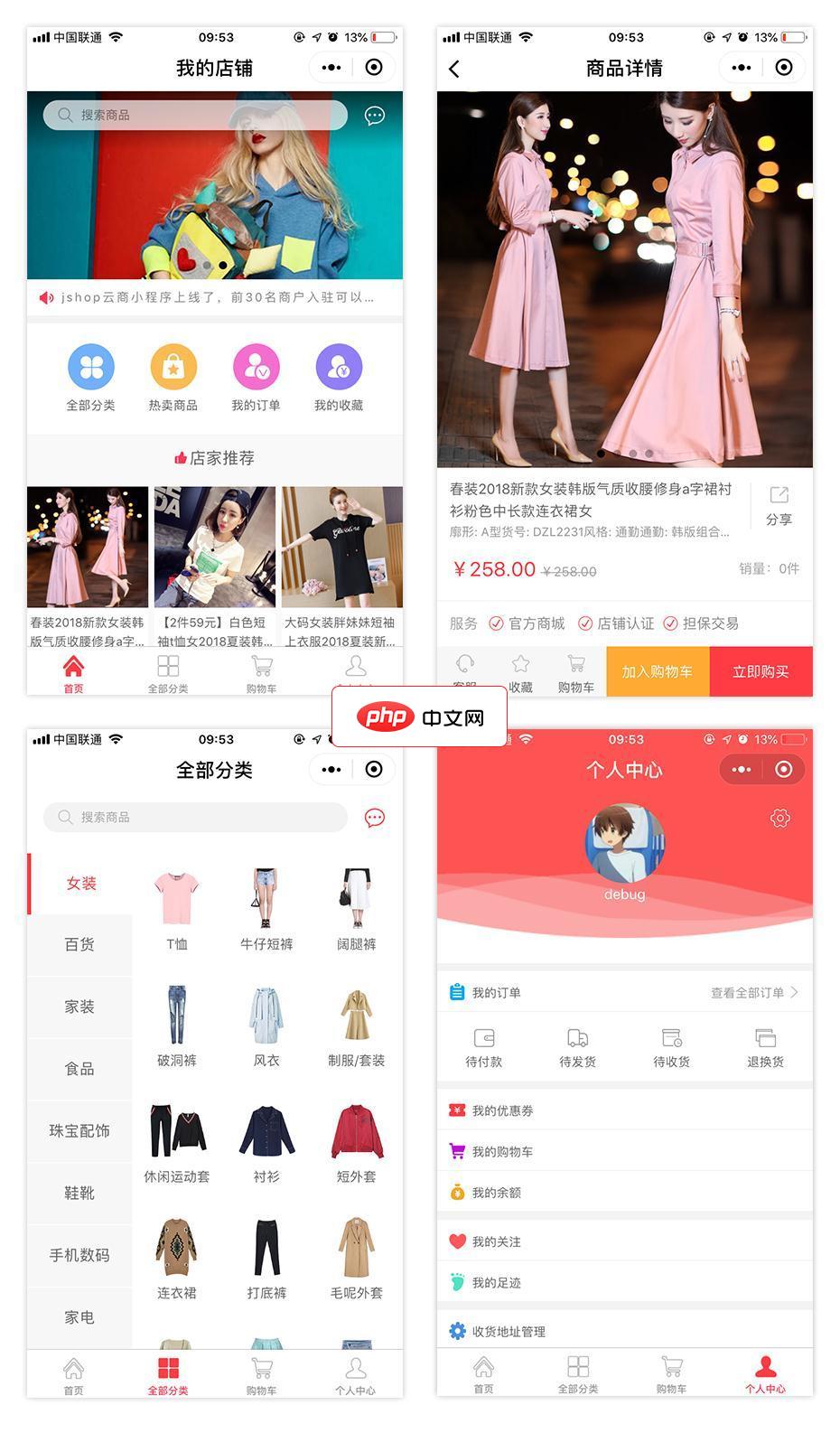Tap the 加入购物车 add to cart button
Screen dimensions: 840x1433
click(658, 672)
